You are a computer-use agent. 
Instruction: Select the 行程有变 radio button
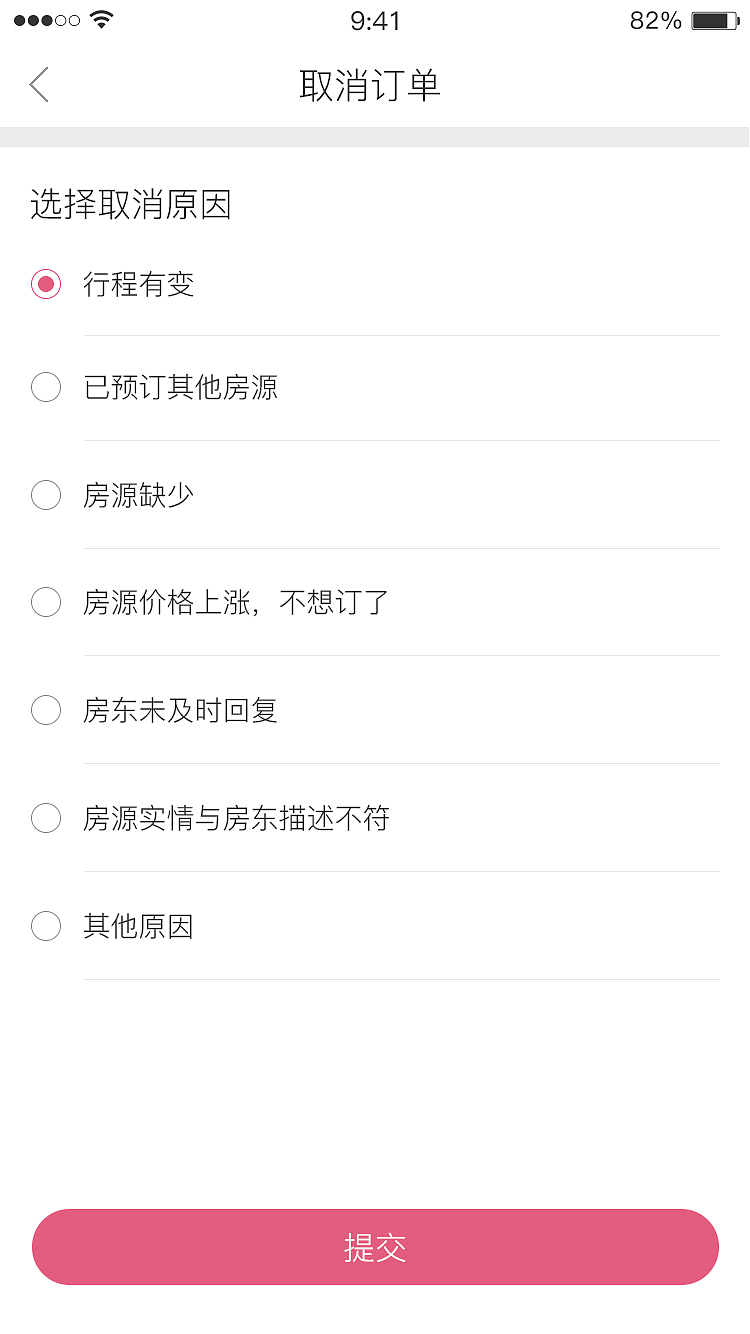coord(46,285)
